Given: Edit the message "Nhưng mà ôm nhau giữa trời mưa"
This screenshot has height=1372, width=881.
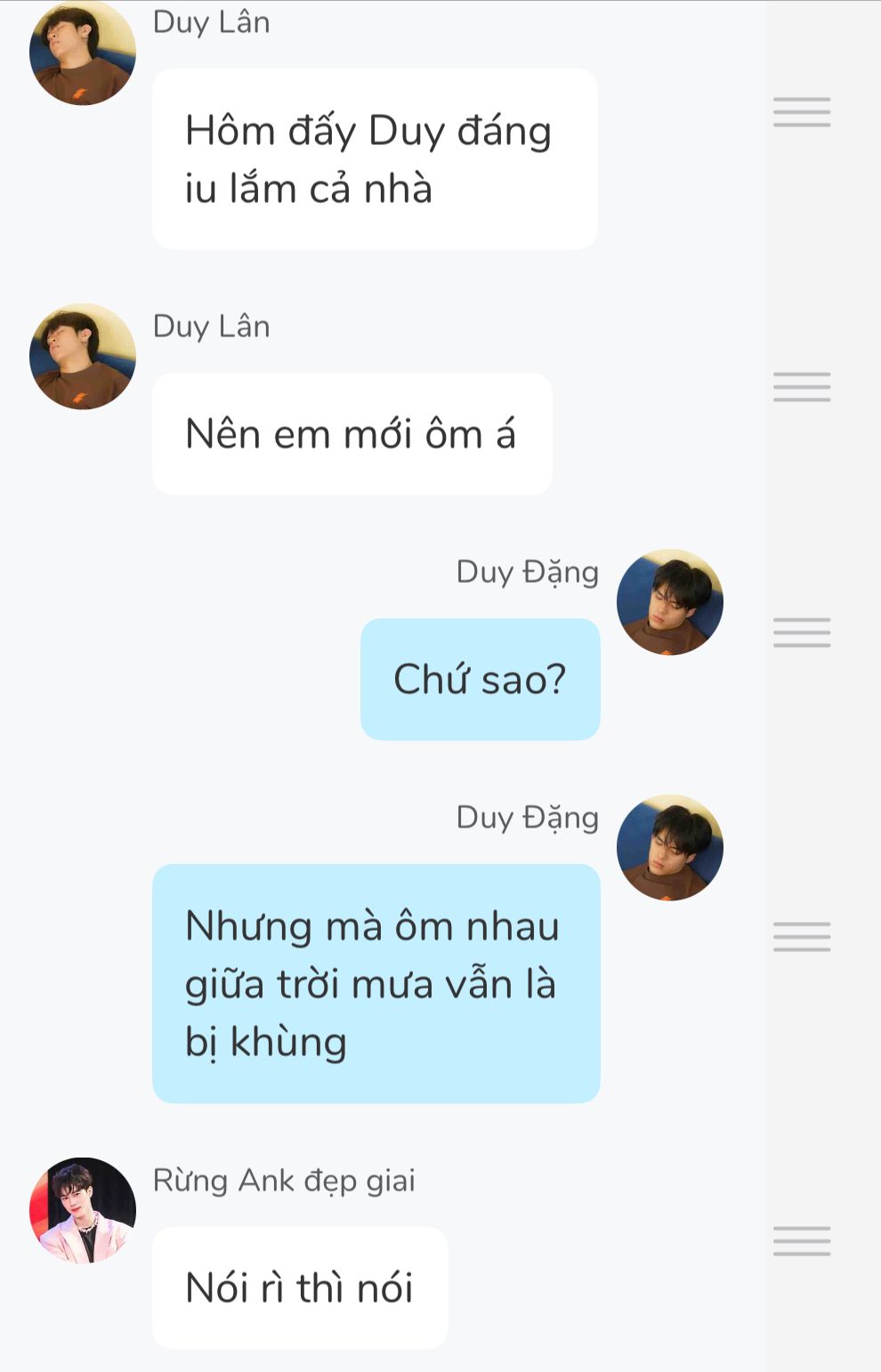Looking at the screenshot, I should pos(376,984).
